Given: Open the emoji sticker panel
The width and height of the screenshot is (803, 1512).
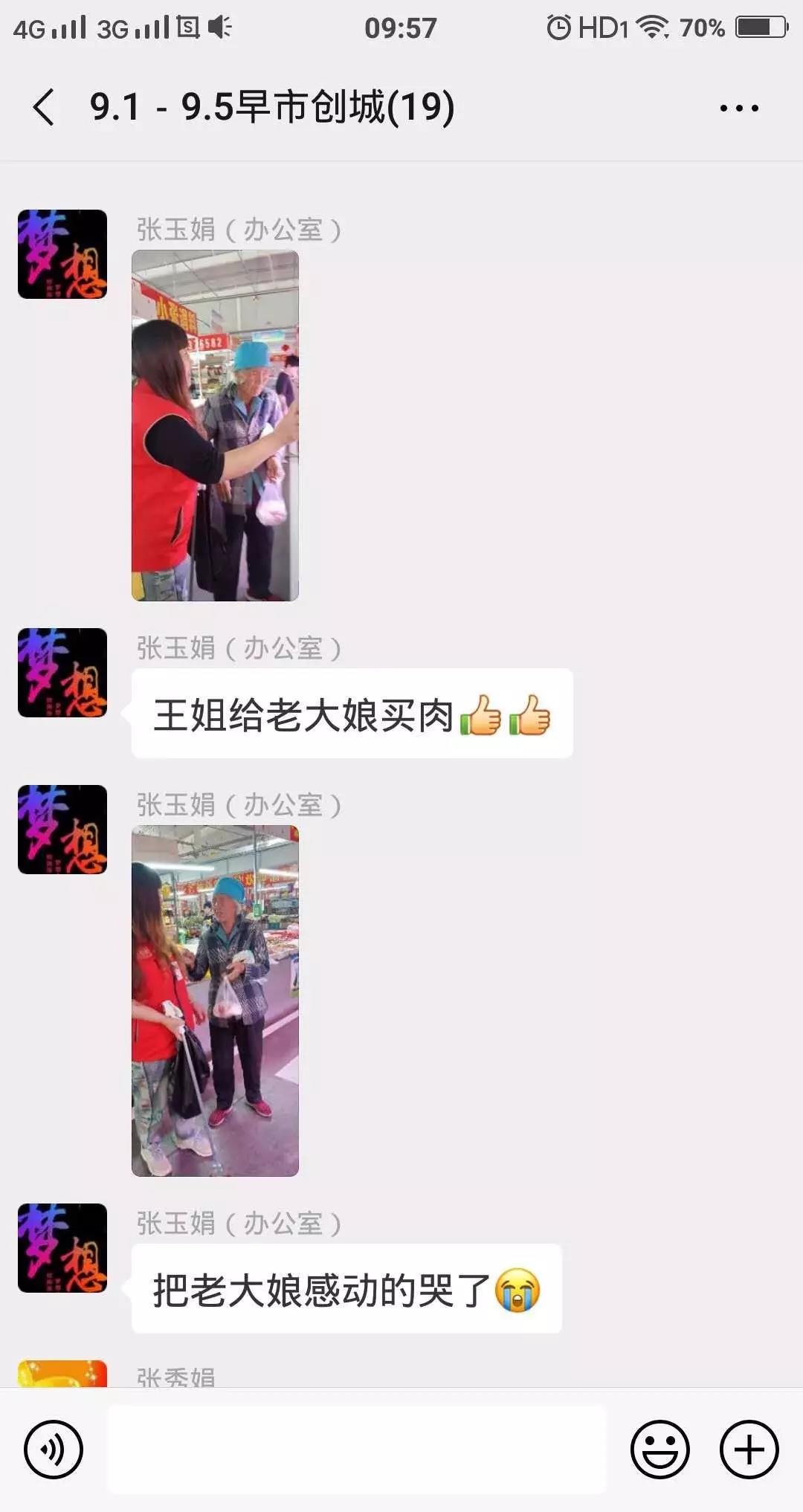Looking at the screenshot, I should click(x=660, y=1449).
